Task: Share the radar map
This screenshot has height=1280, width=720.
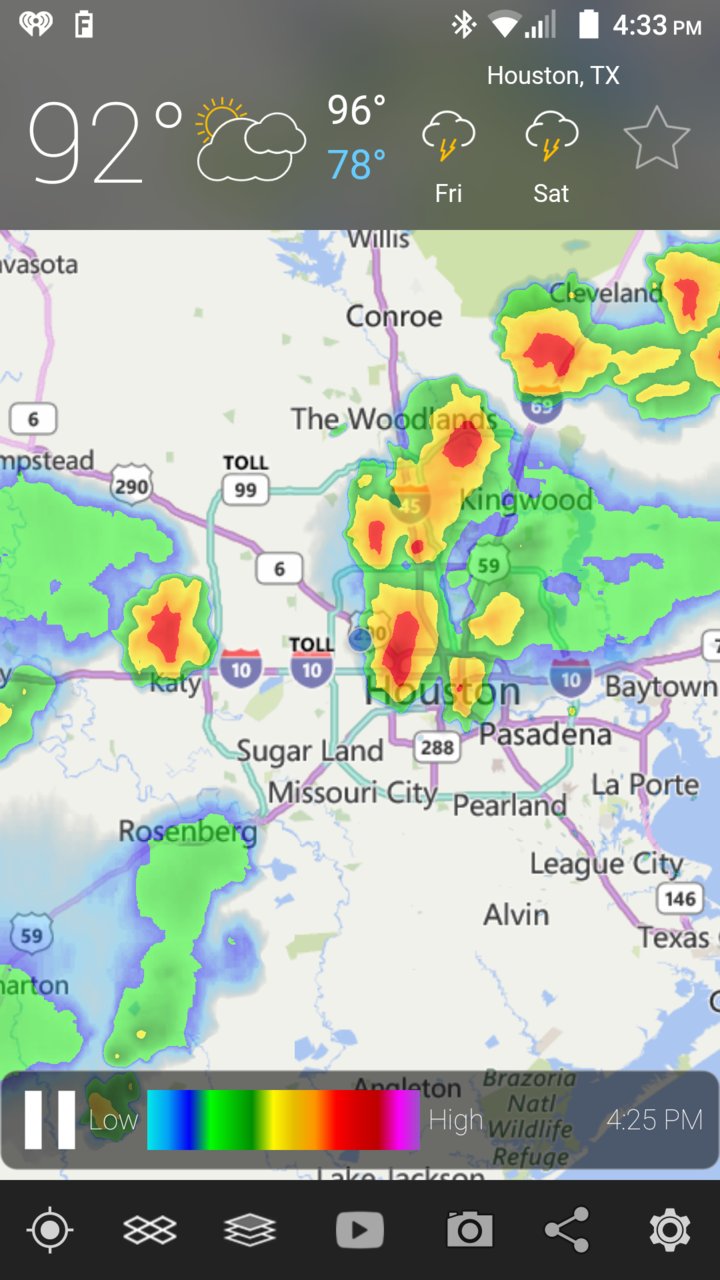Action: (567, 1230)
